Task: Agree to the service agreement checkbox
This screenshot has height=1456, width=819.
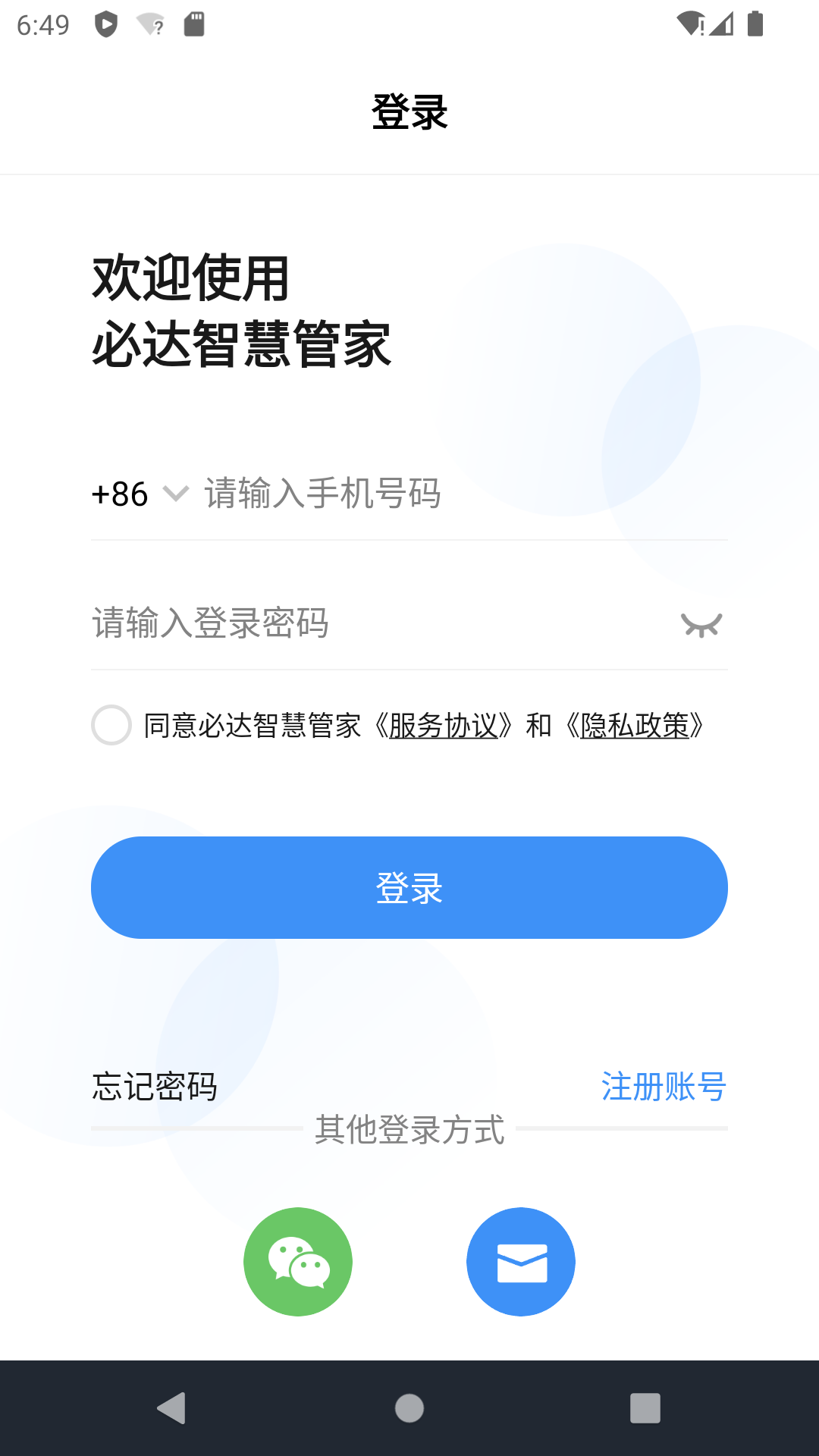Action: 111,726
